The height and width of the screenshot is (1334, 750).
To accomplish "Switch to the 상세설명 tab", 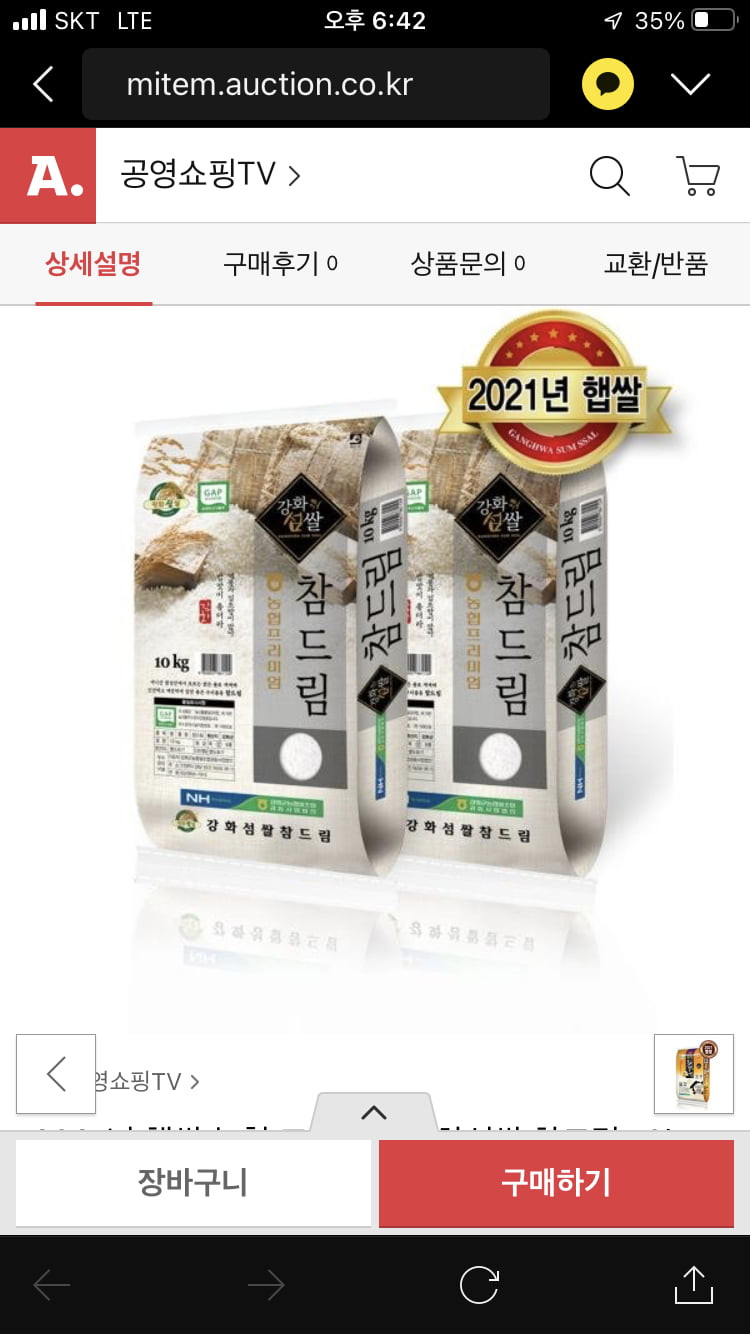I will (x=93, y=264).
